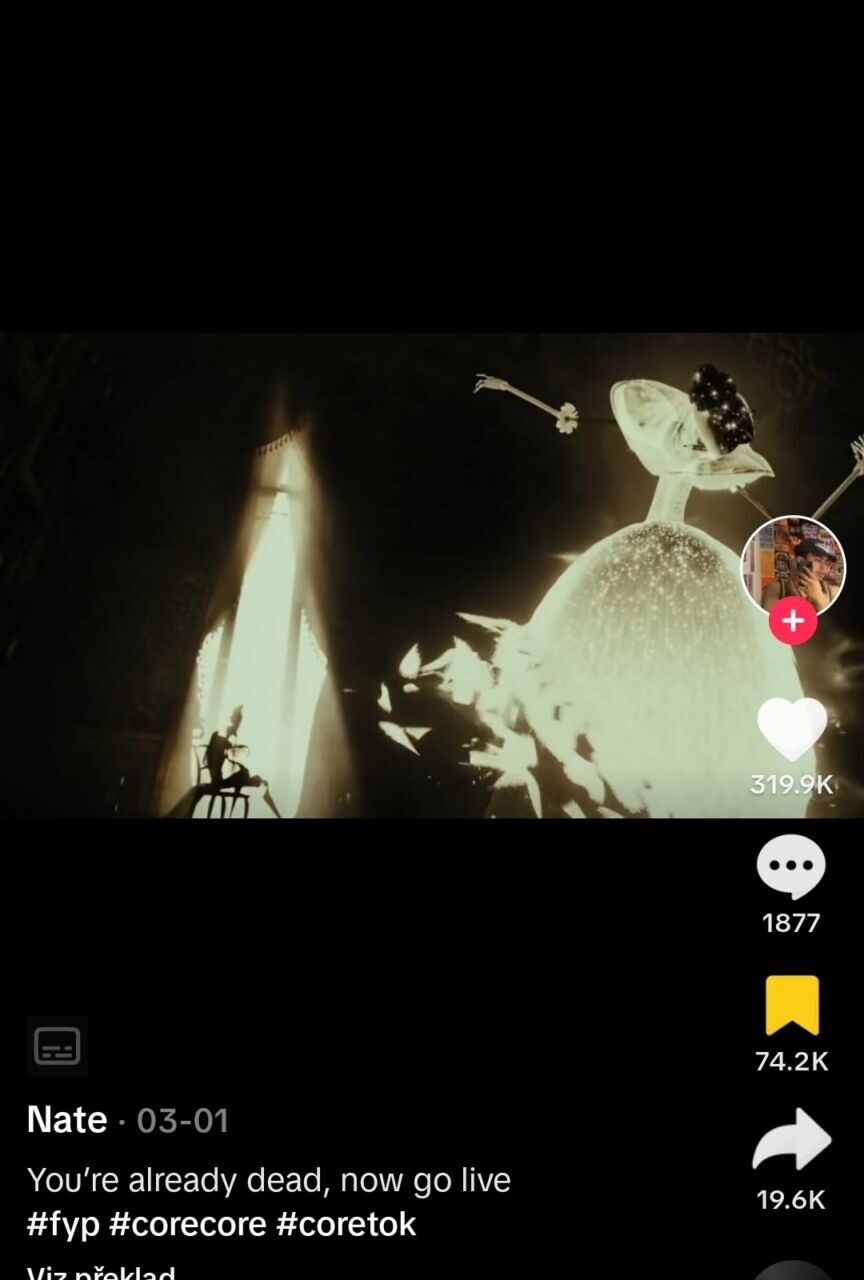Open Nate's username link
Image resolution: width=864 pixels, height=1280 pixels.
[x=67, y=1120]
